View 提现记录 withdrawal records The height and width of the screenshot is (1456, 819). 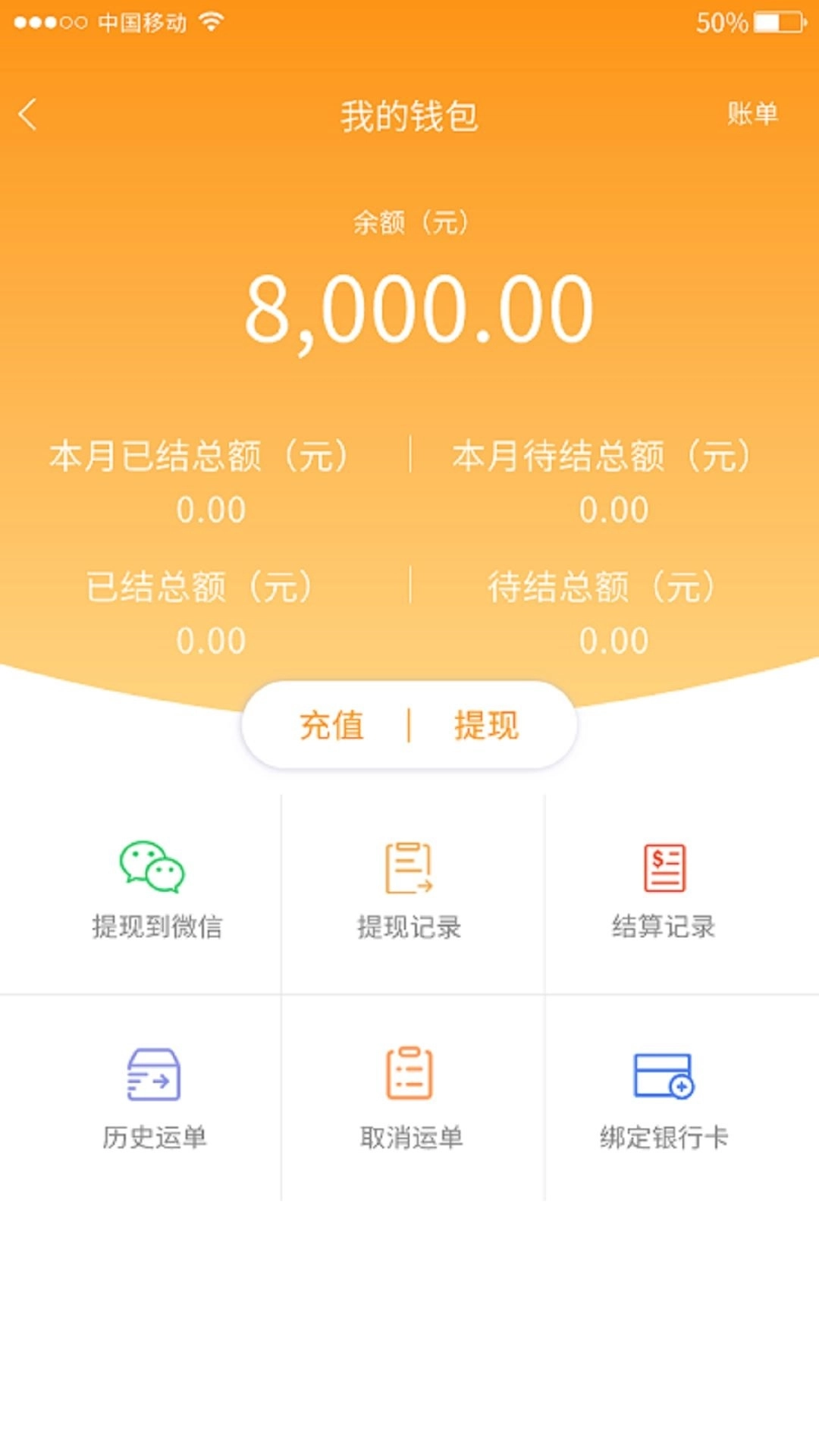click(x=409, y=891)
